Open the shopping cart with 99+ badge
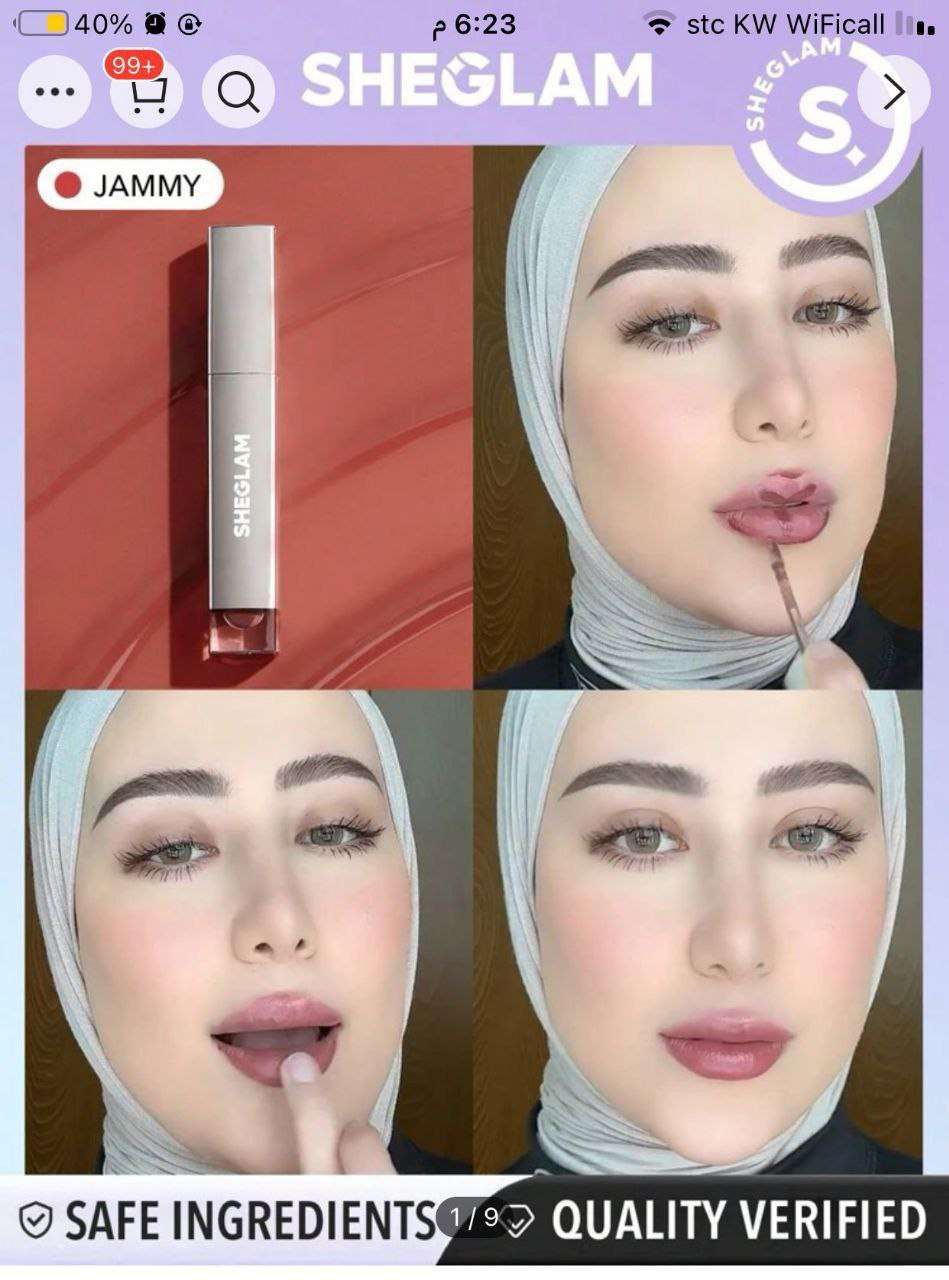Image resolution: width=949 pixels, height=1280 pixels. point(147,93)
